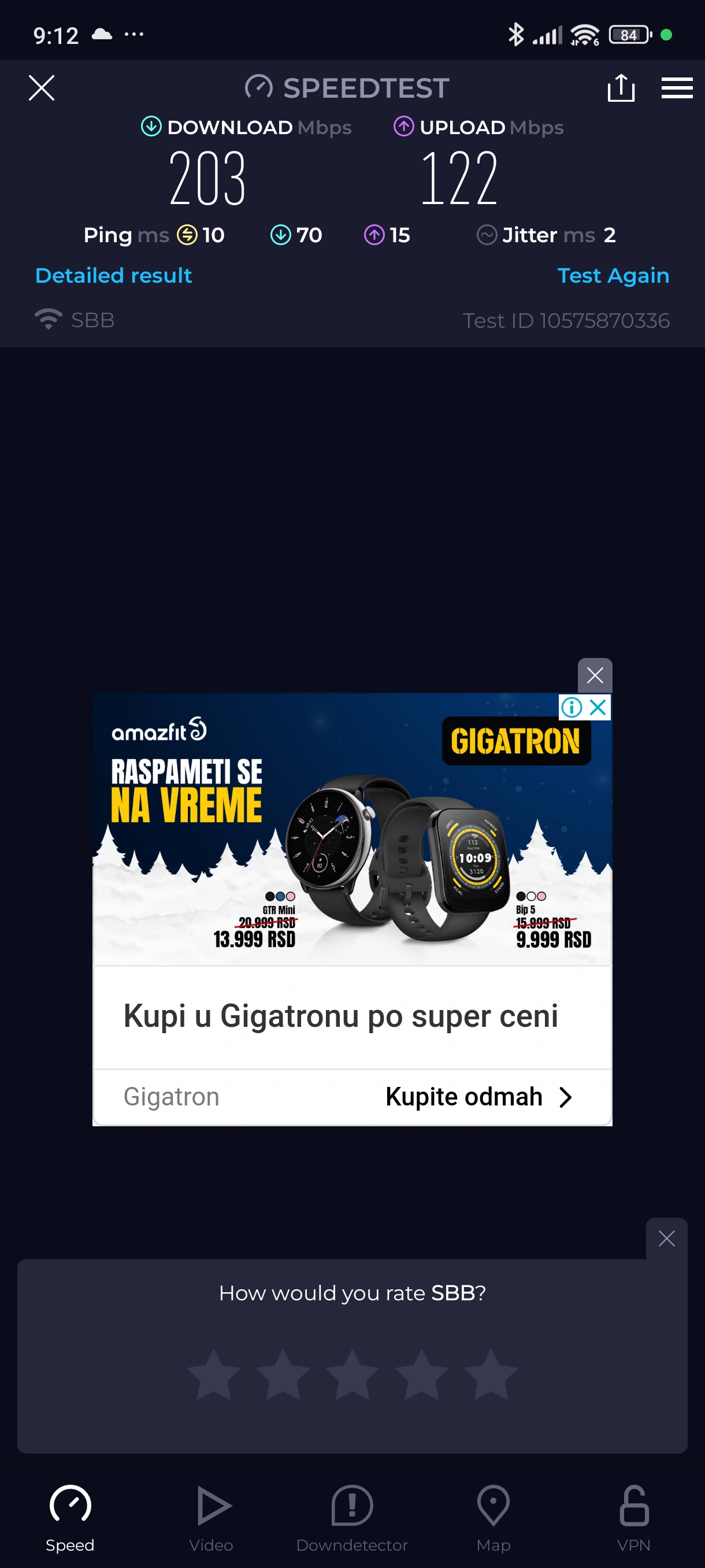Screen dimensions: 705x1568
Task: Open the AdChoices info icon
Action: coord(572,707)
